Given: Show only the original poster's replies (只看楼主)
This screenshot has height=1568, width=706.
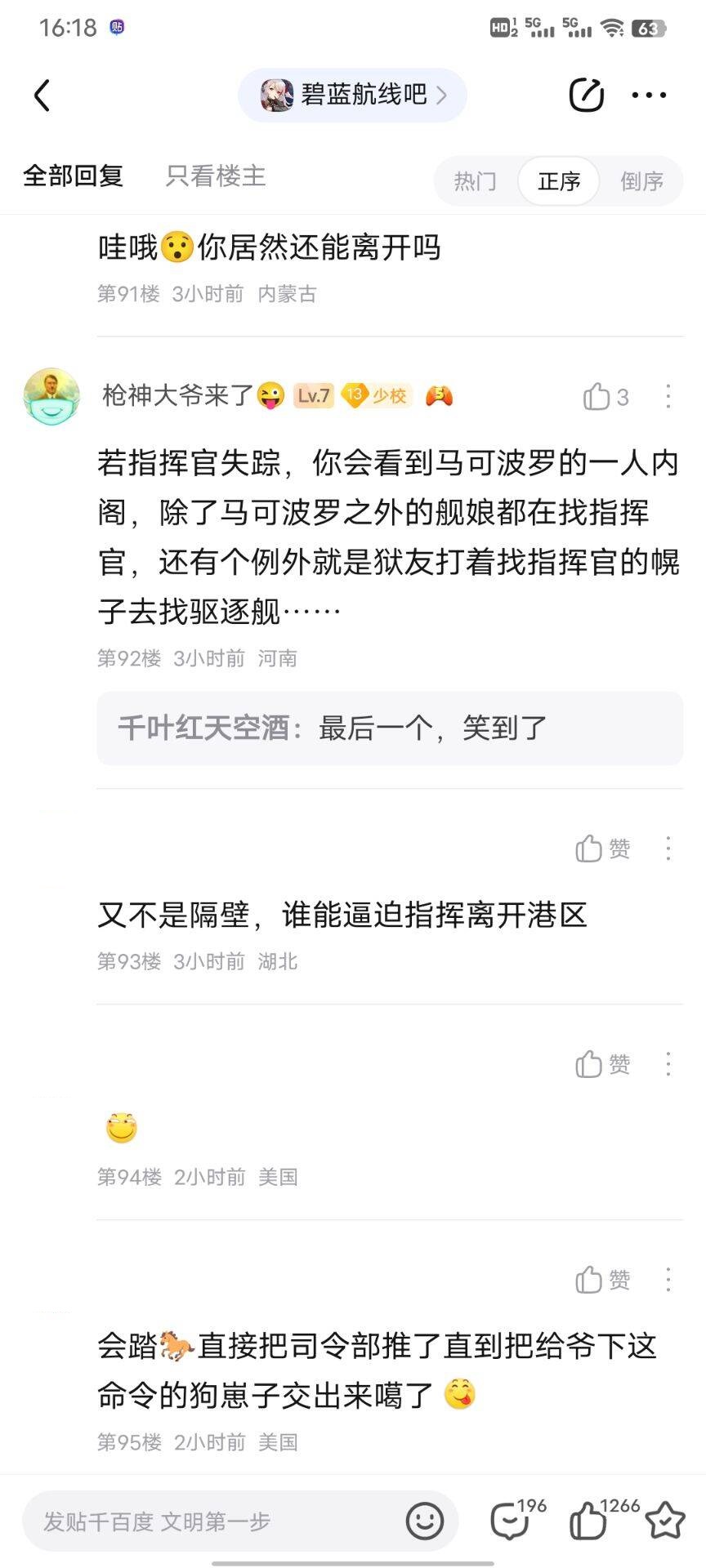Looking at the screenshot, I should (216, 176).
